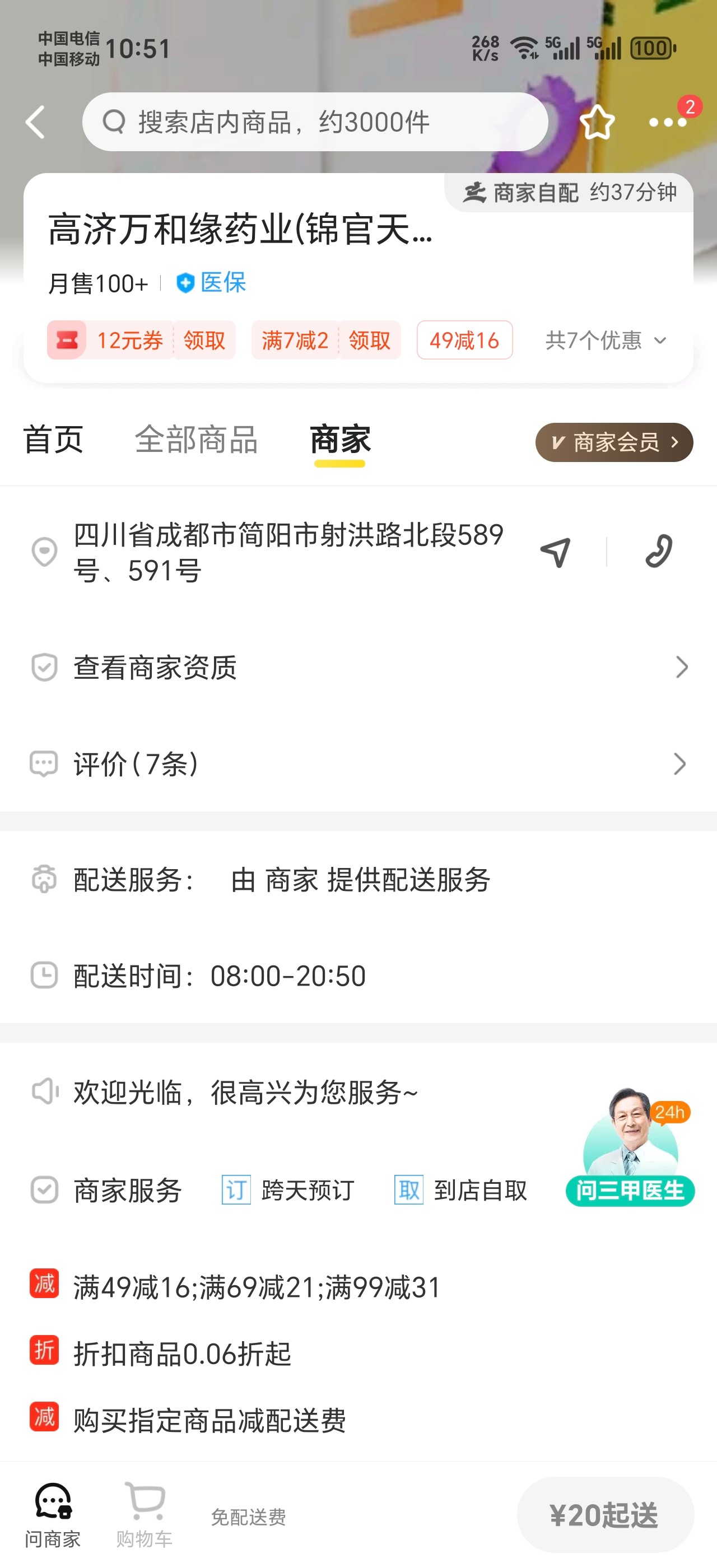717x1568 pixels.
Task: Navigate to the store address
Action: point(555,552)
